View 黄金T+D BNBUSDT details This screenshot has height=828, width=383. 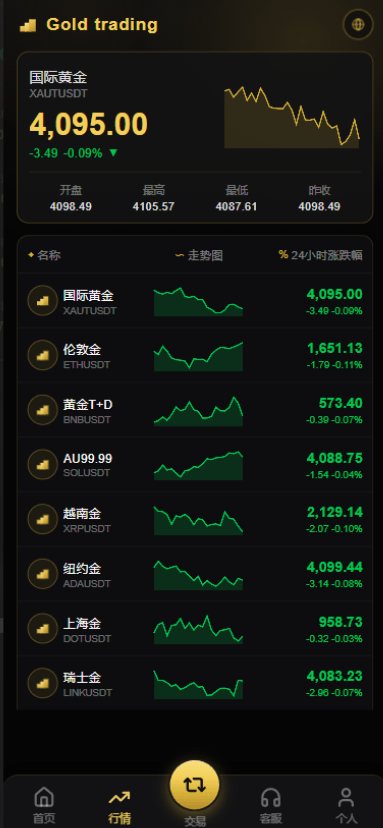(195, 410)
